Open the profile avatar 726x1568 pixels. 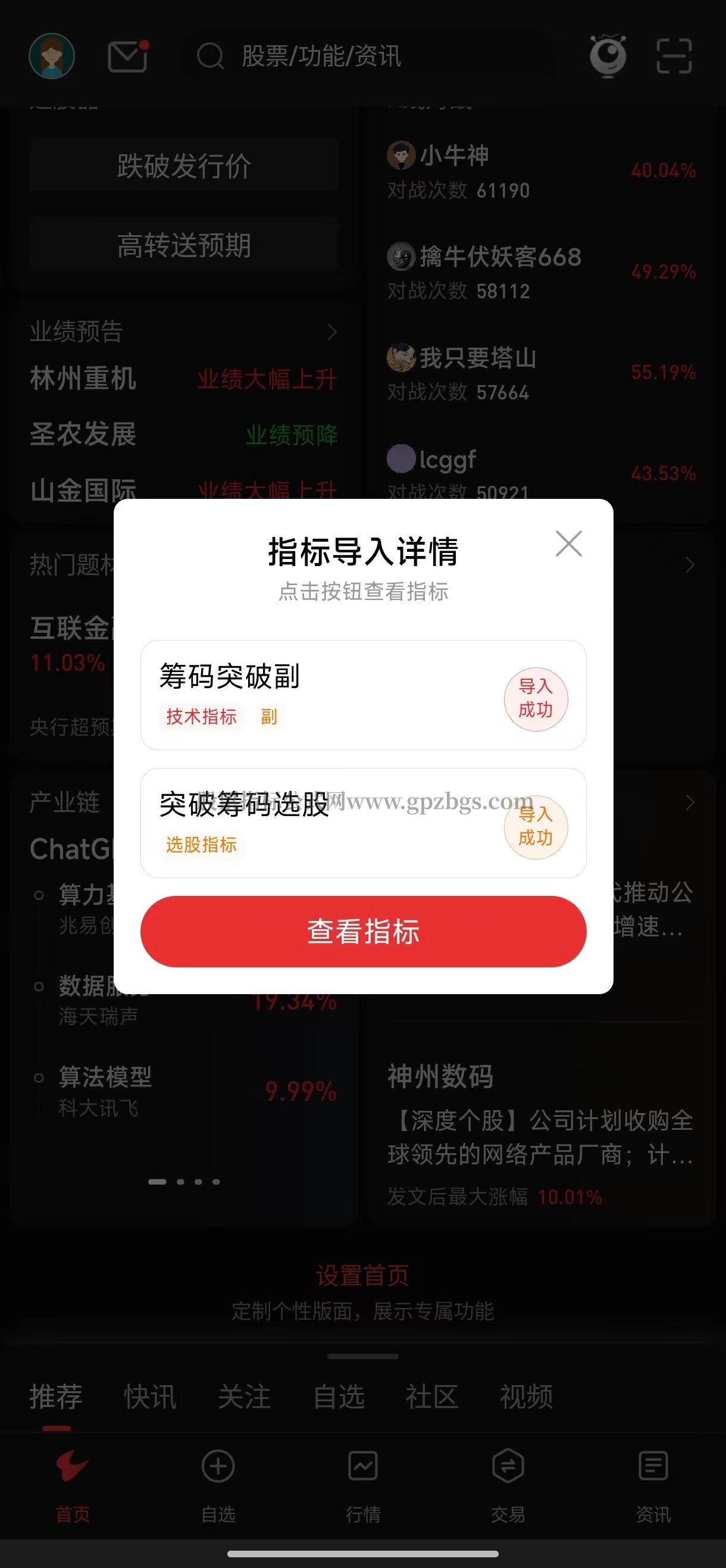(52, 57)
